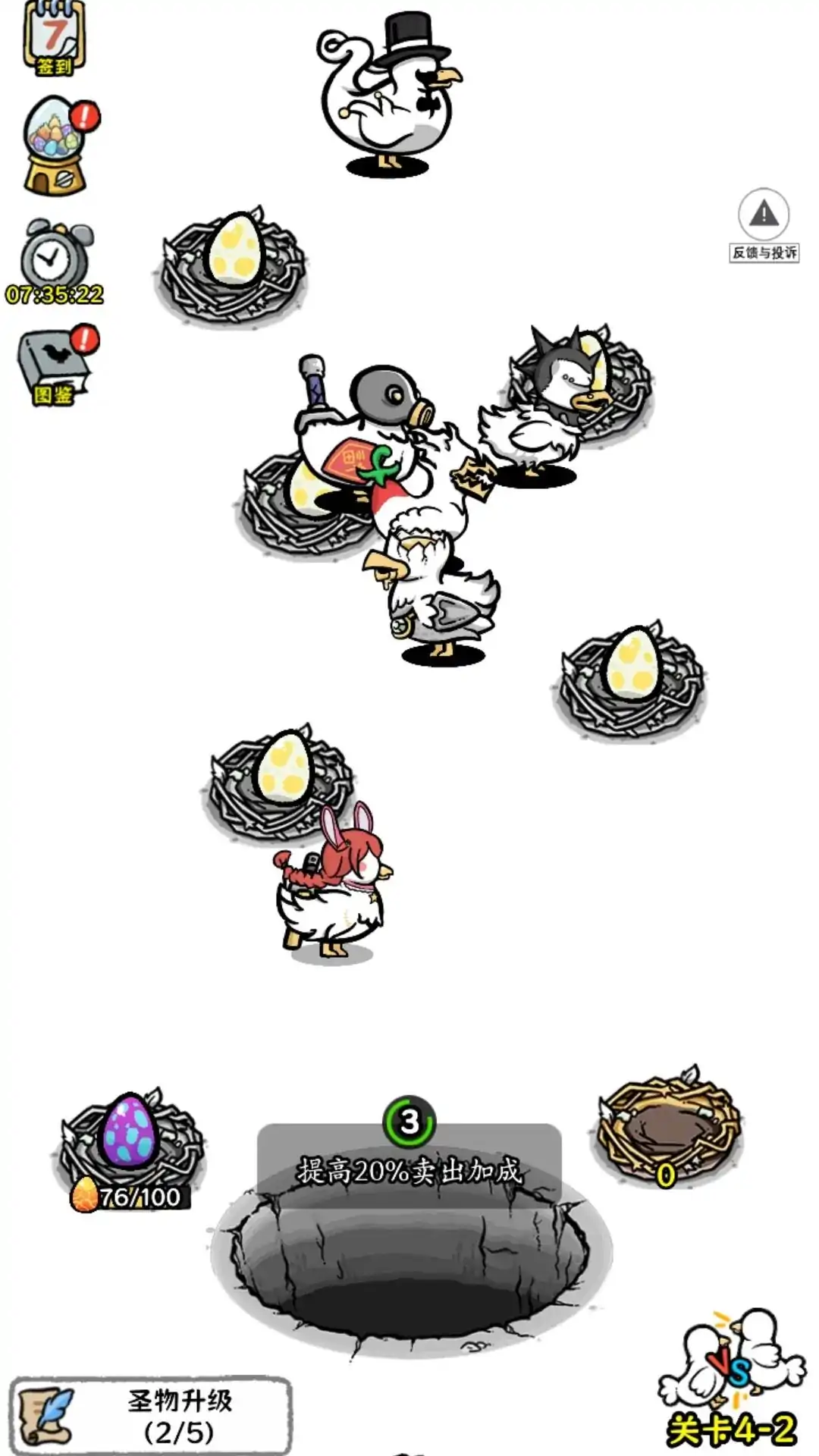The width and height of the screenshot is (819, 1456).
Task: Open the 签到 daily check-in calendar
Action: (53, 38)
